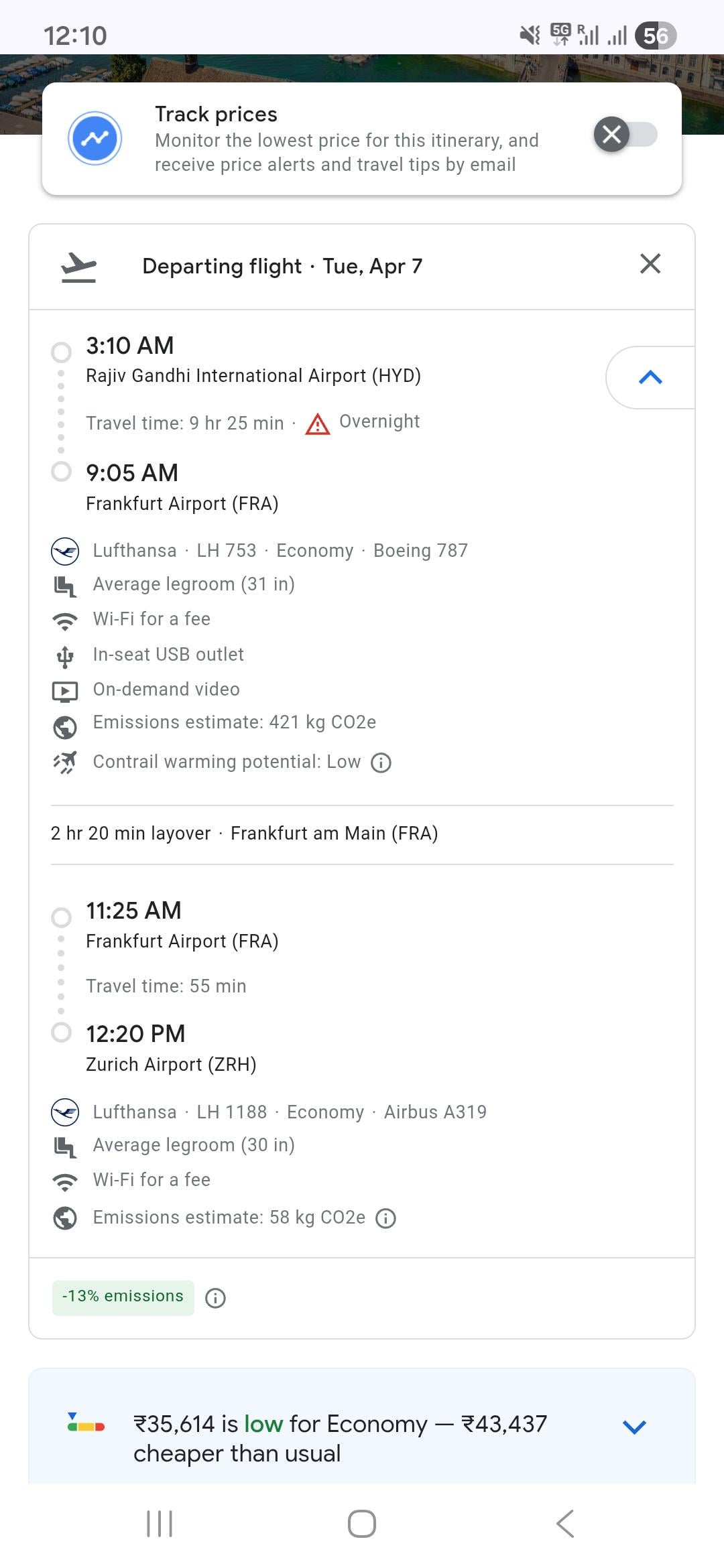724x1568 pixels.
Task: Open recent apps from navigation bar
Action: tap(160, 1523)
